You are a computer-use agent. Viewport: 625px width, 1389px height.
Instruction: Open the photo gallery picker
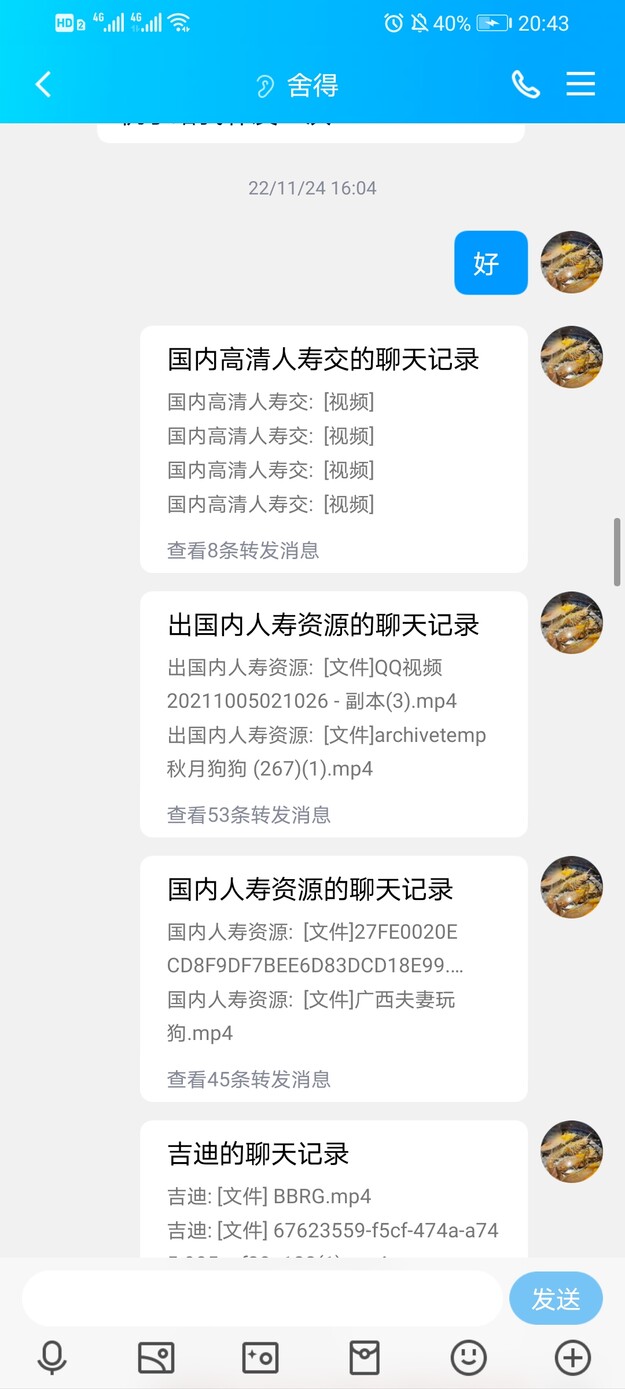click(156, 1357)
